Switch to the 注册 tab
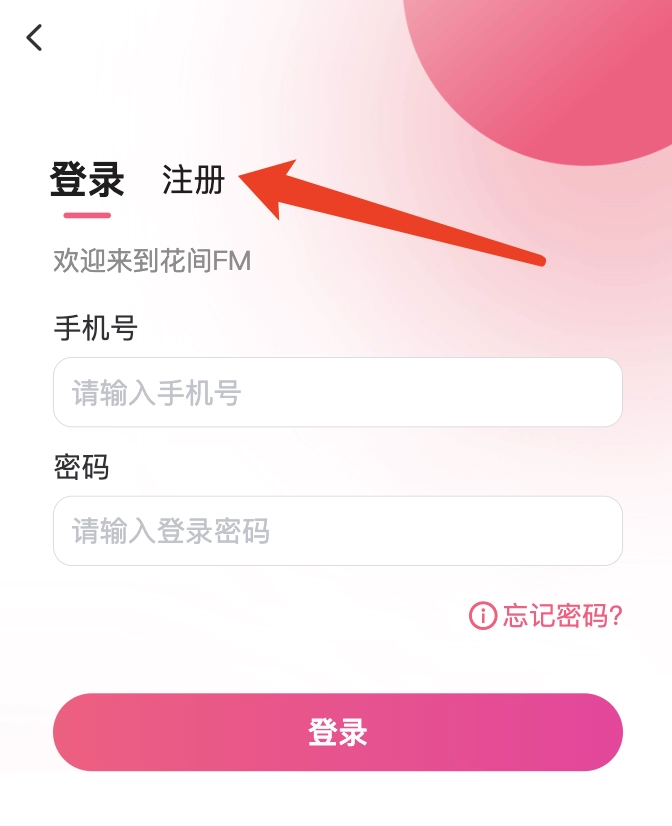Image resolution: width=672 pixels, height=826 pixels. 194,181
